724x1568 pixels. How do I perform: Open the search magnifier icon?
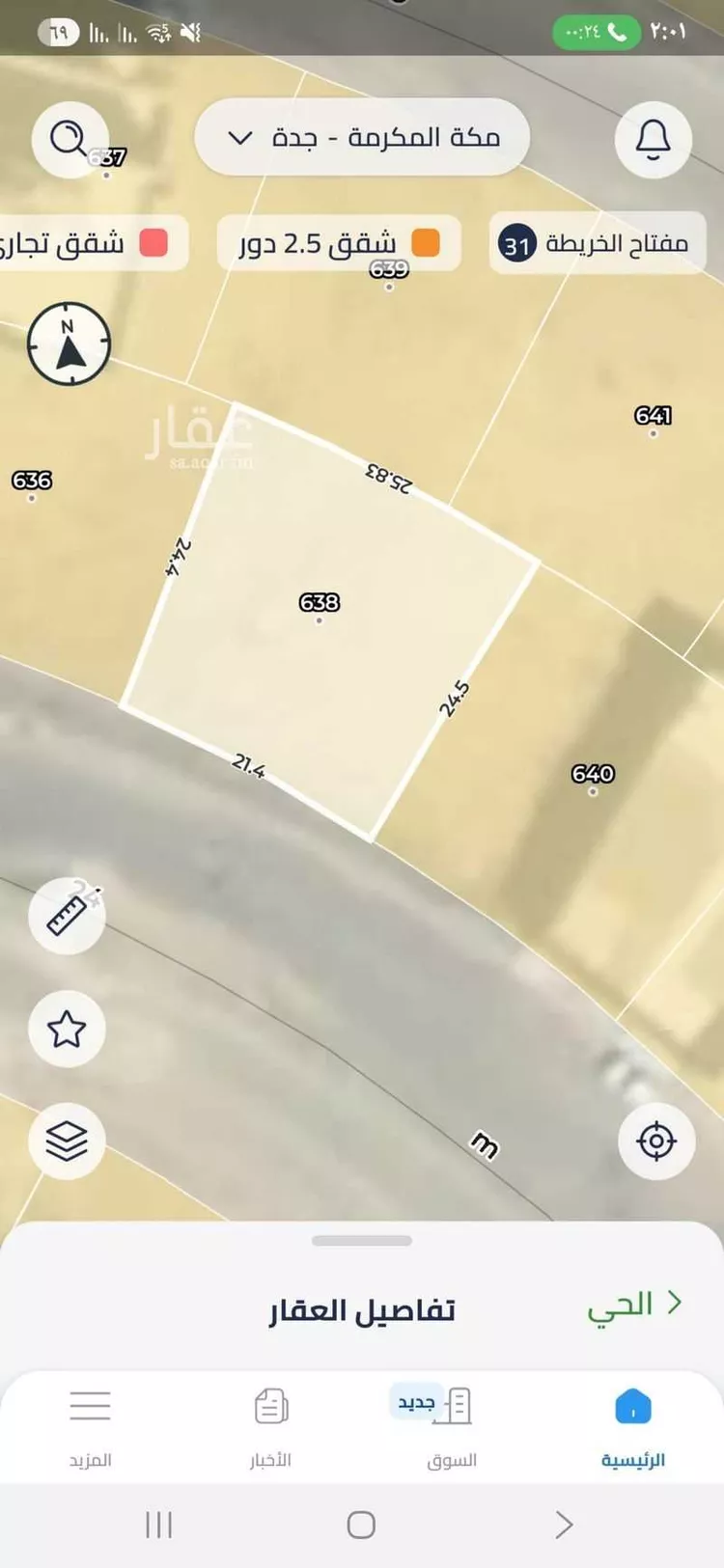pos(68,140)
